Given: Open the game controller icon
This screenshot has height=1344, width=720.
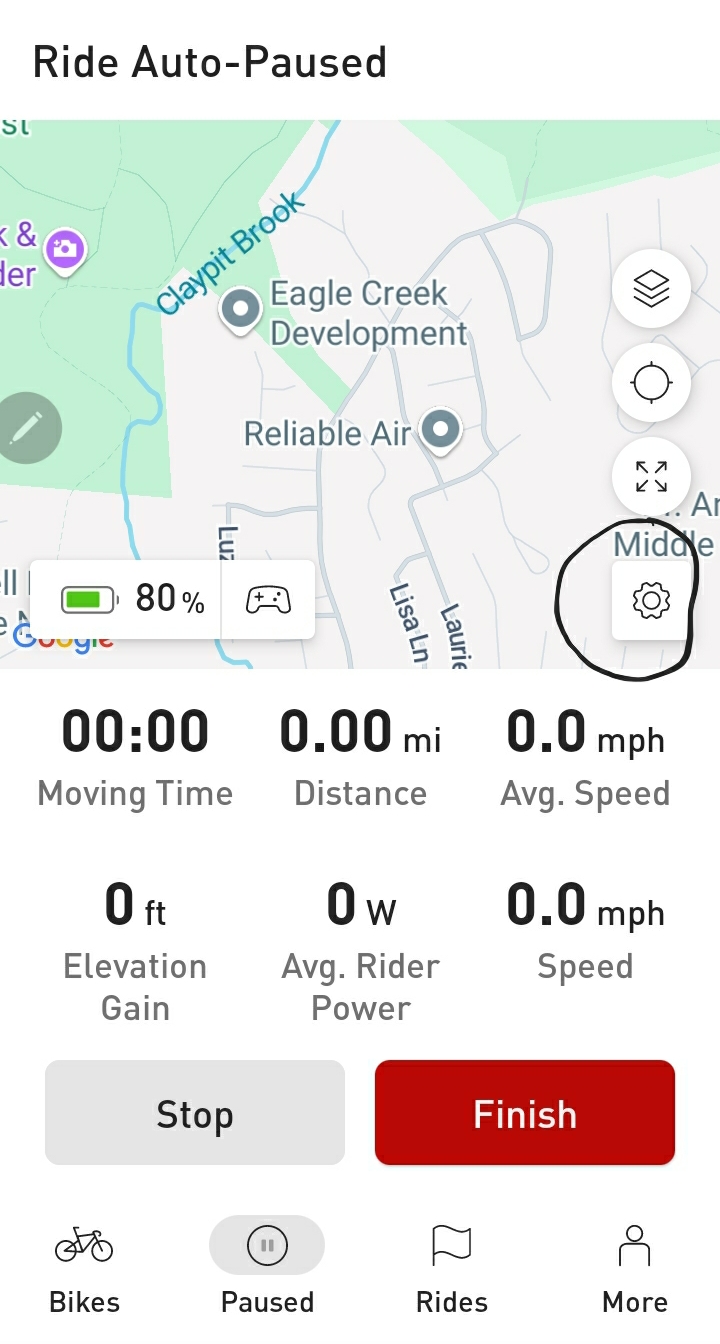Looking at the screenshot, I should click(268, 599).
